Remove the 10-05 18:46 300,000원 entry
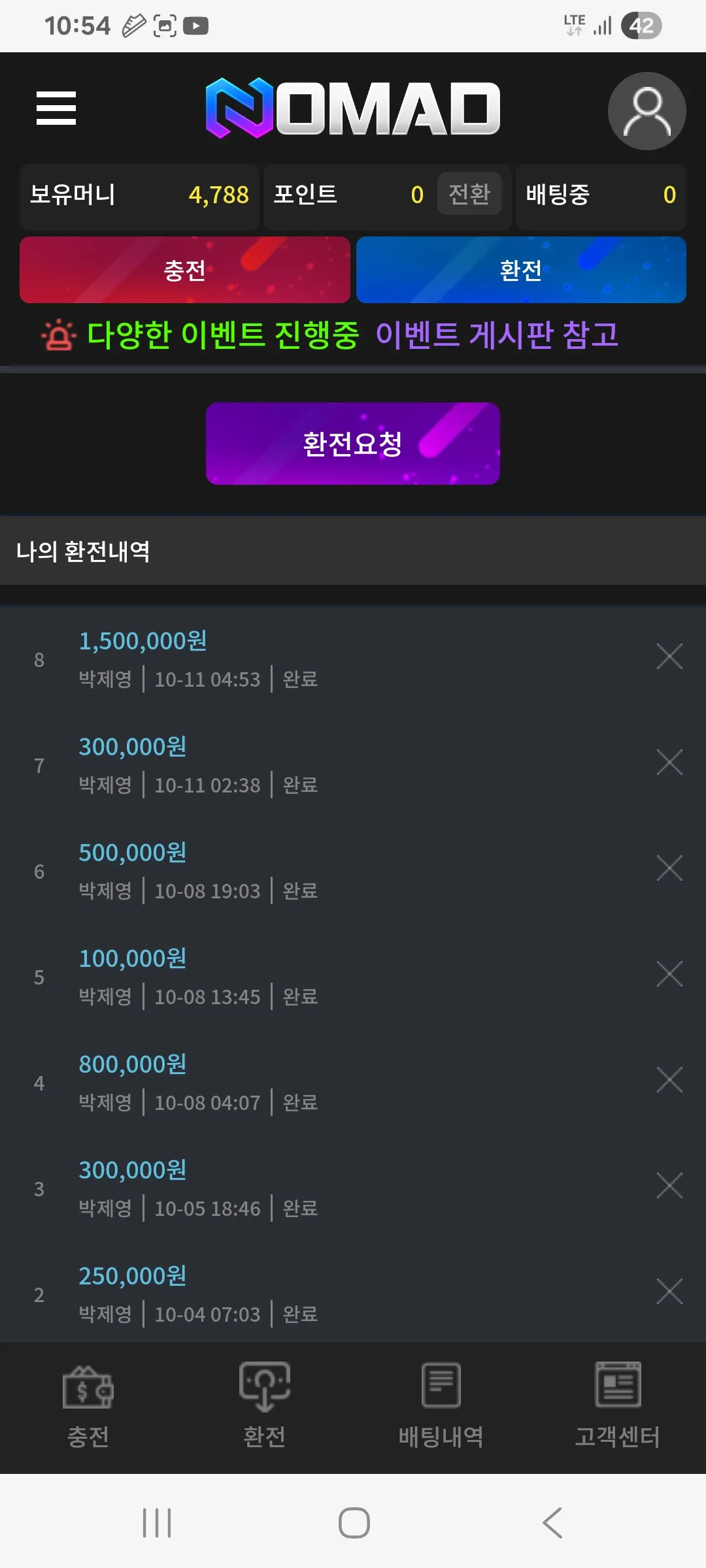 pos(669,1186)
